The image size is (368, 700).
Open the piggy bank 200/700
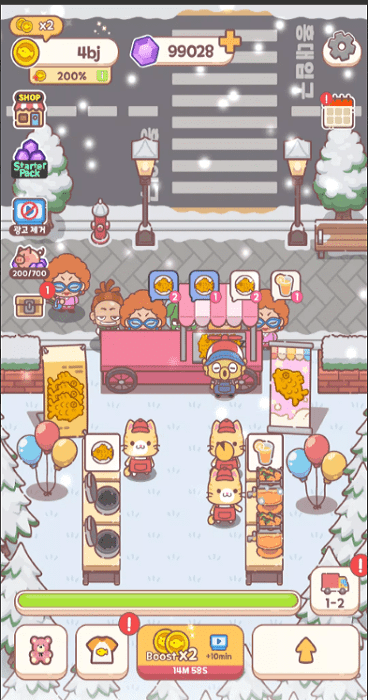click(29, 262)
